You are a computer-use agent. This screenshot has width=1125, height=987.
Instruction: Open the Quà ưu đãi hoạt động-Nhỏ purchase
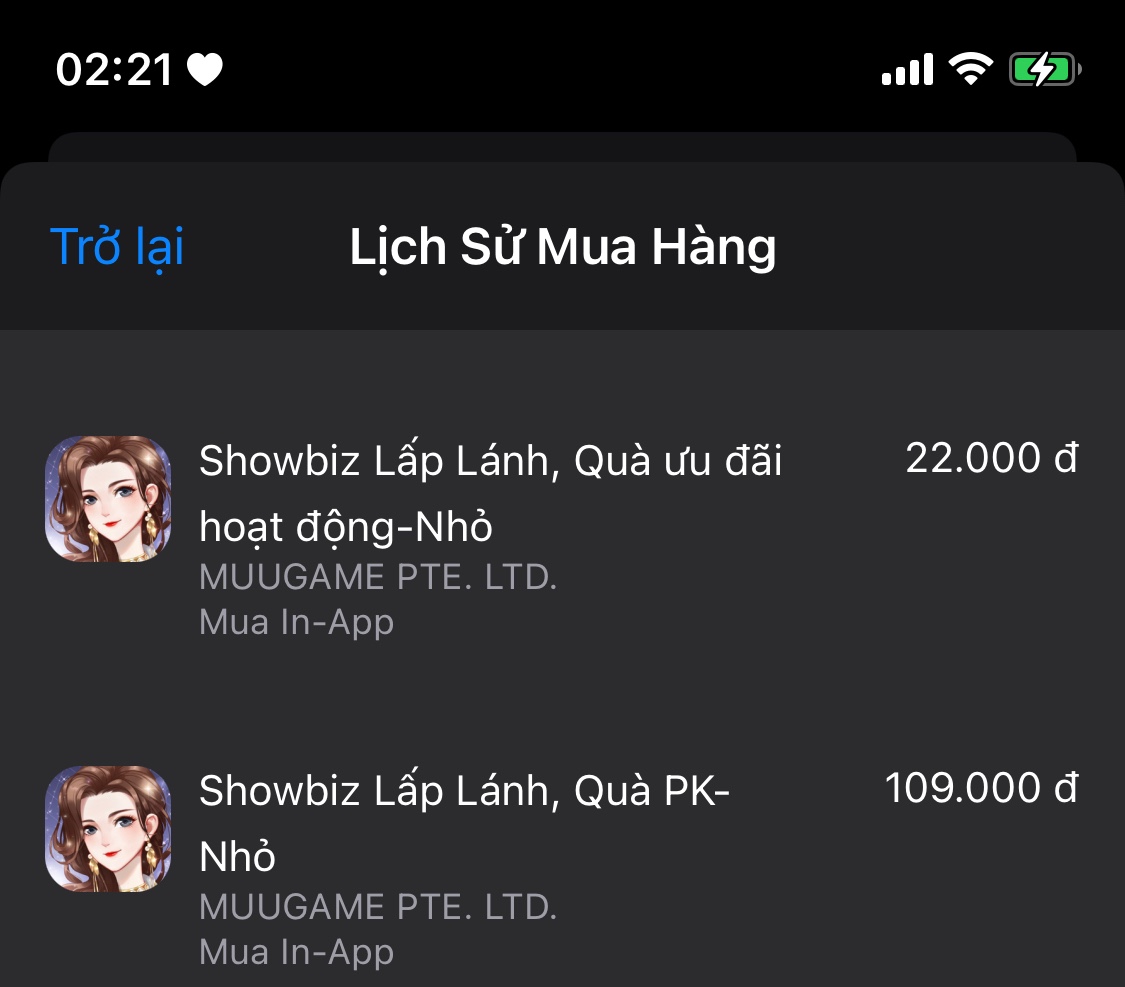pos(562,538)
